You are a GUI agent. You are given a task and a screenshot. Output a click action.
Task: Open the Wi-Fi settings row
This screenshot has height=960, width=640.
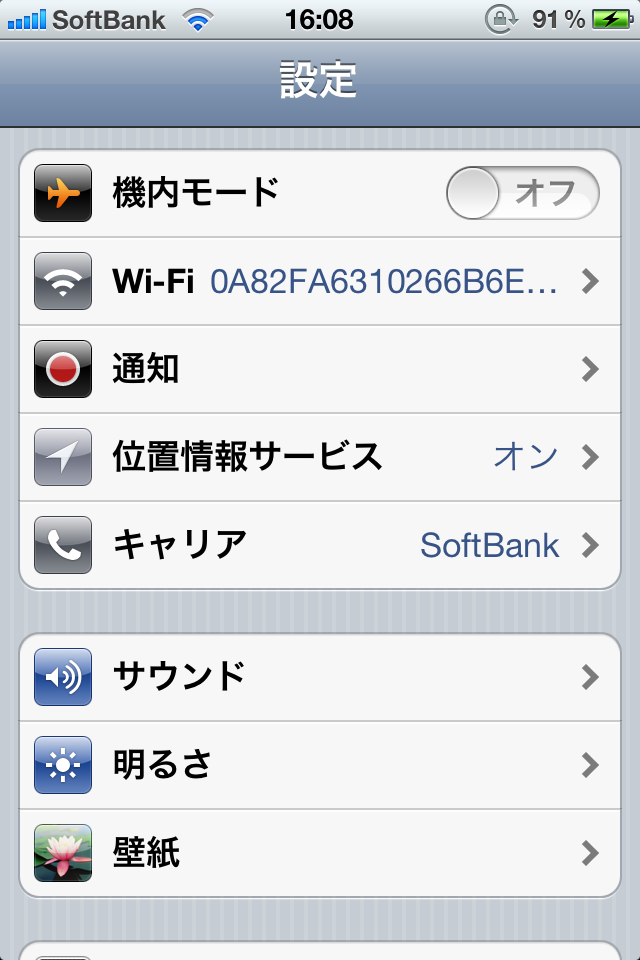320,282
